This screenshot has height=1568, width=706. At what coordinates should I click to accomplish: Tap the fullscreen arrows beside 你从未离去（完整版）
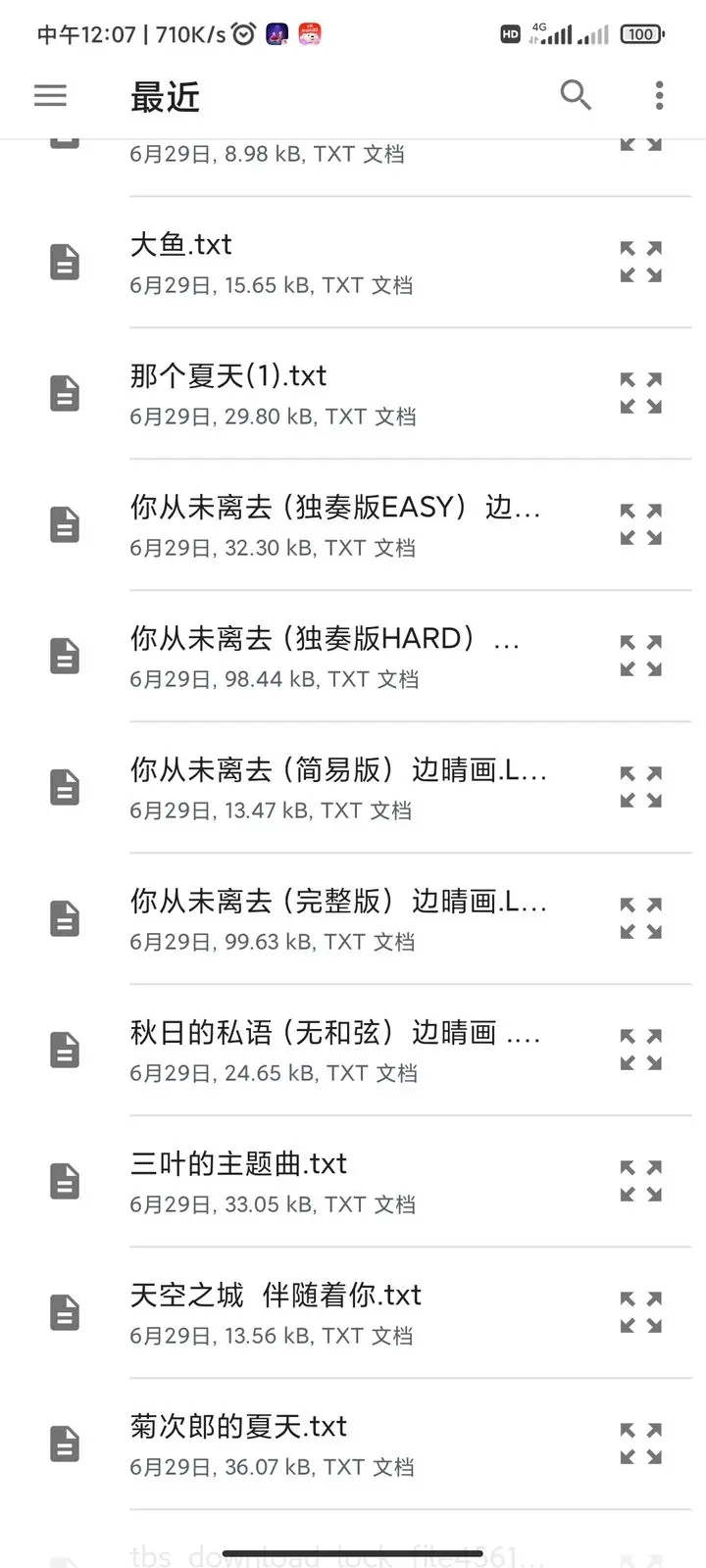click(640, 918)
